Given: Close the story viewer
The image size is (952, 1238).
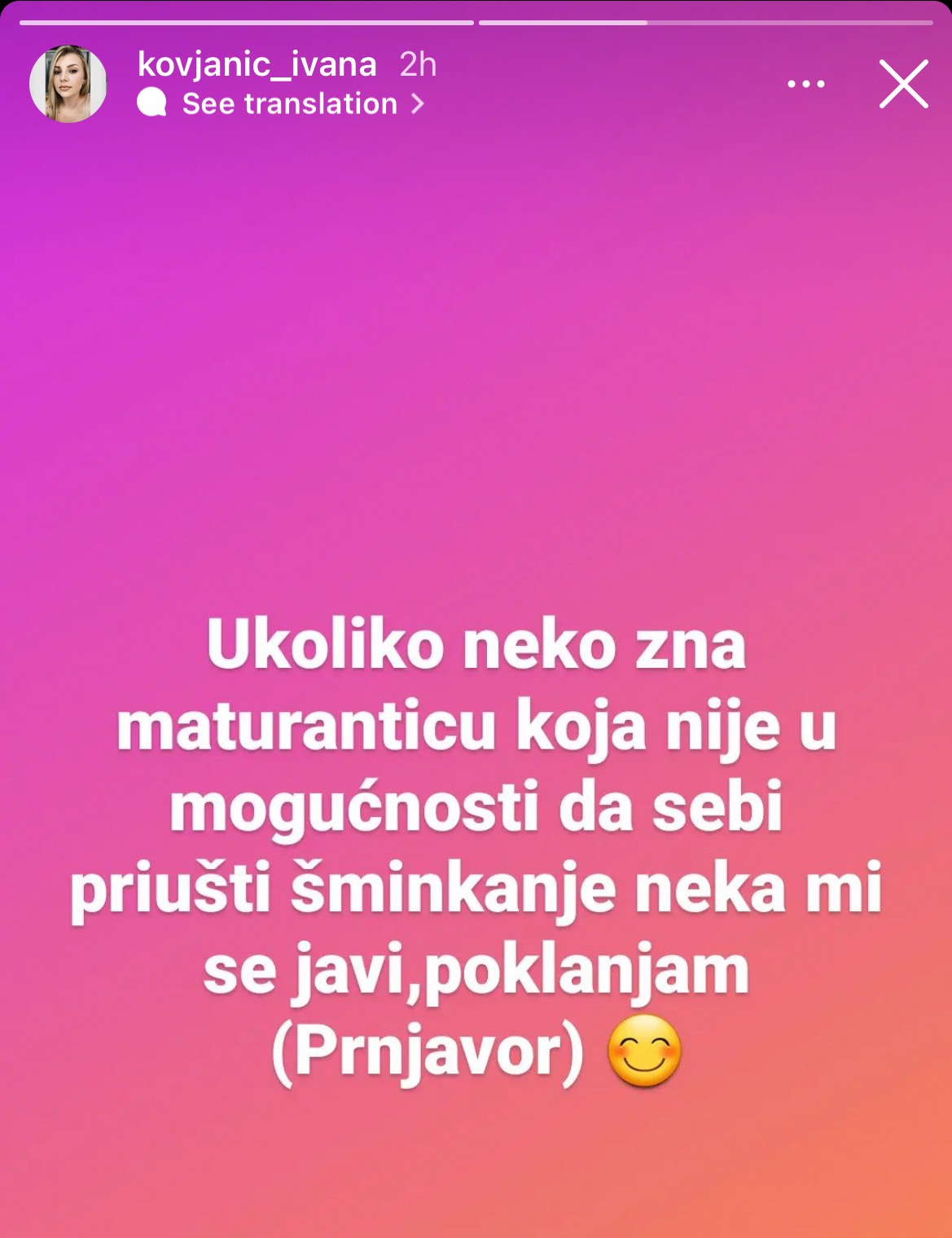Looking at the screenshot, I should 903,84.
